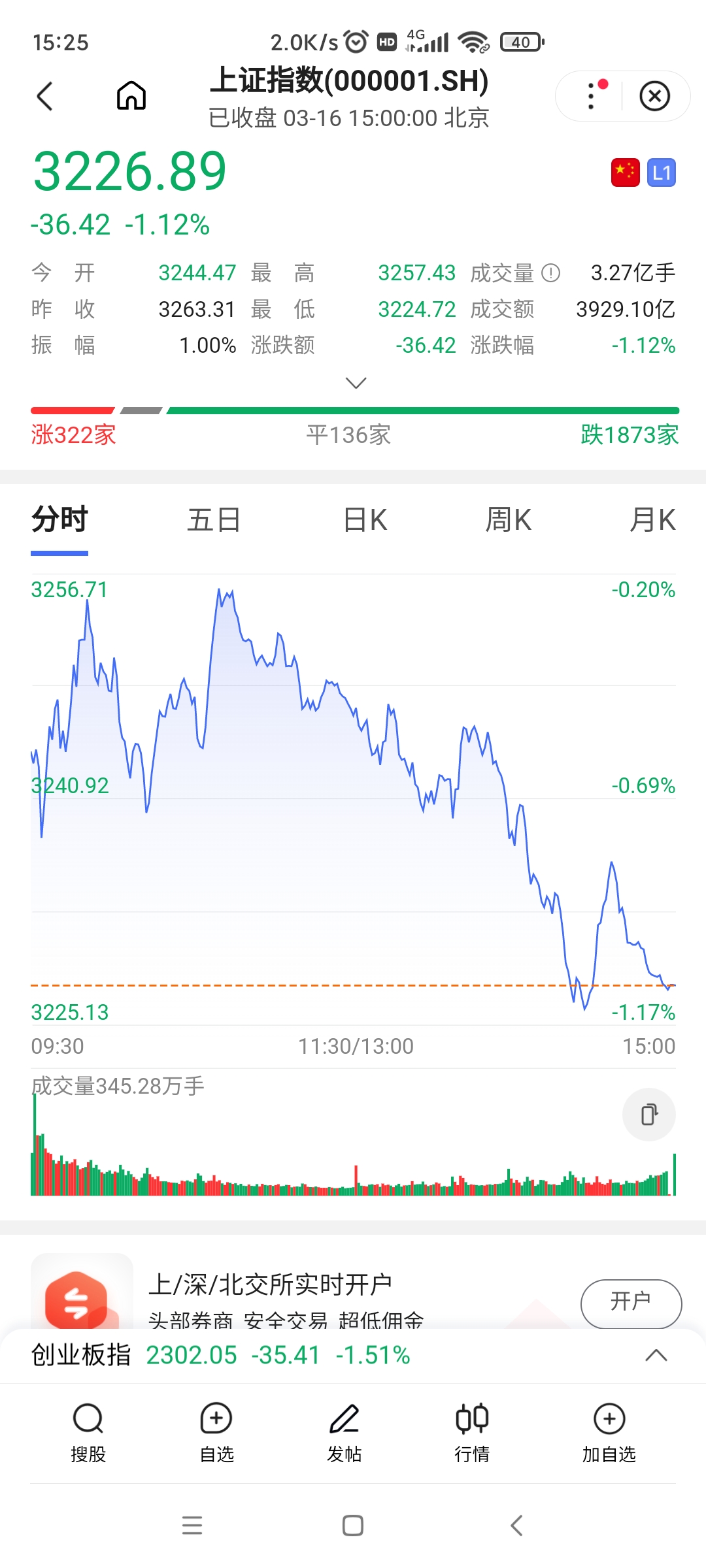706x1568 pixels.
Task: Tap the 加自选 add-to-watchlist icon
Action: pos(609,1419)
